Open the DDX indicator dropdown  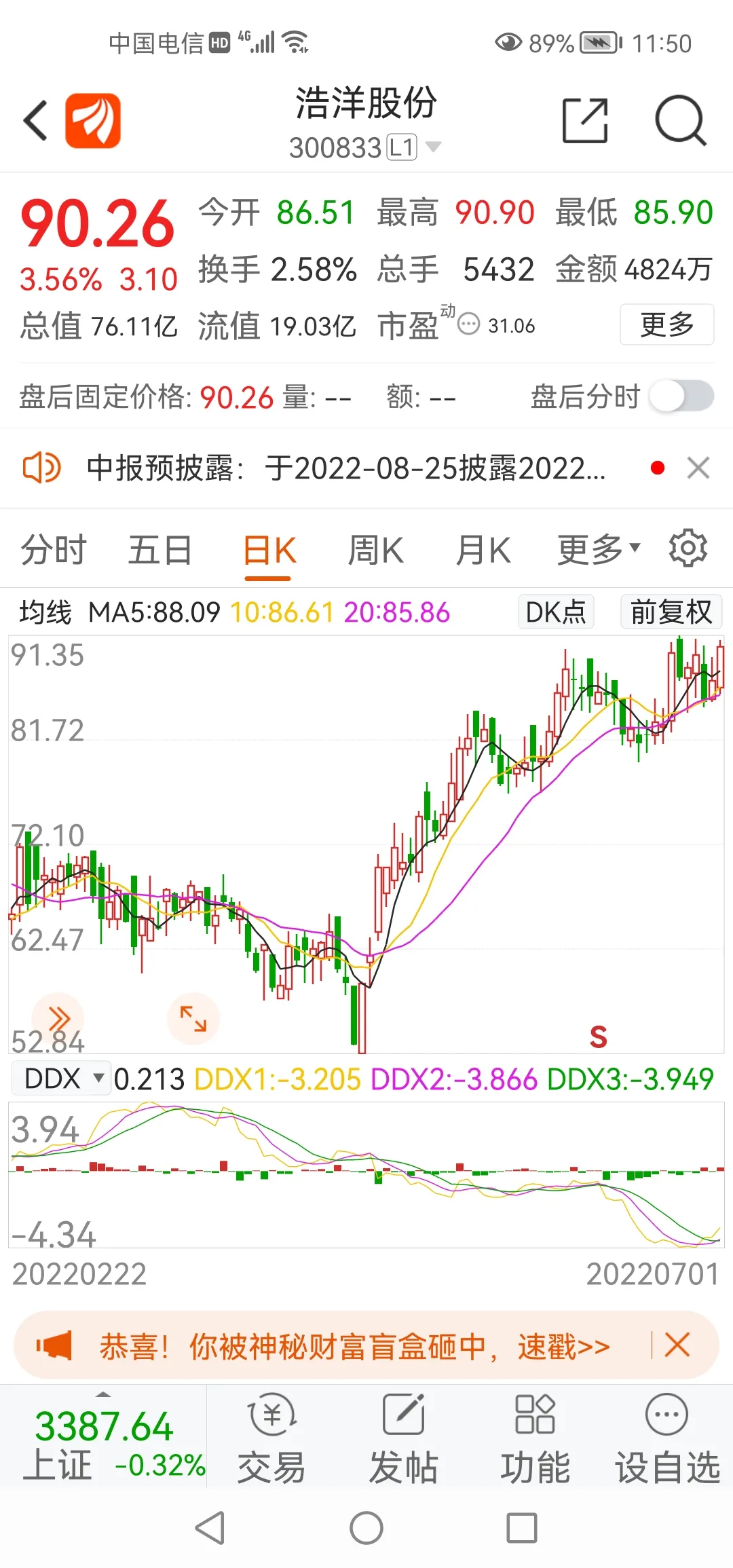click(61, 1079)
